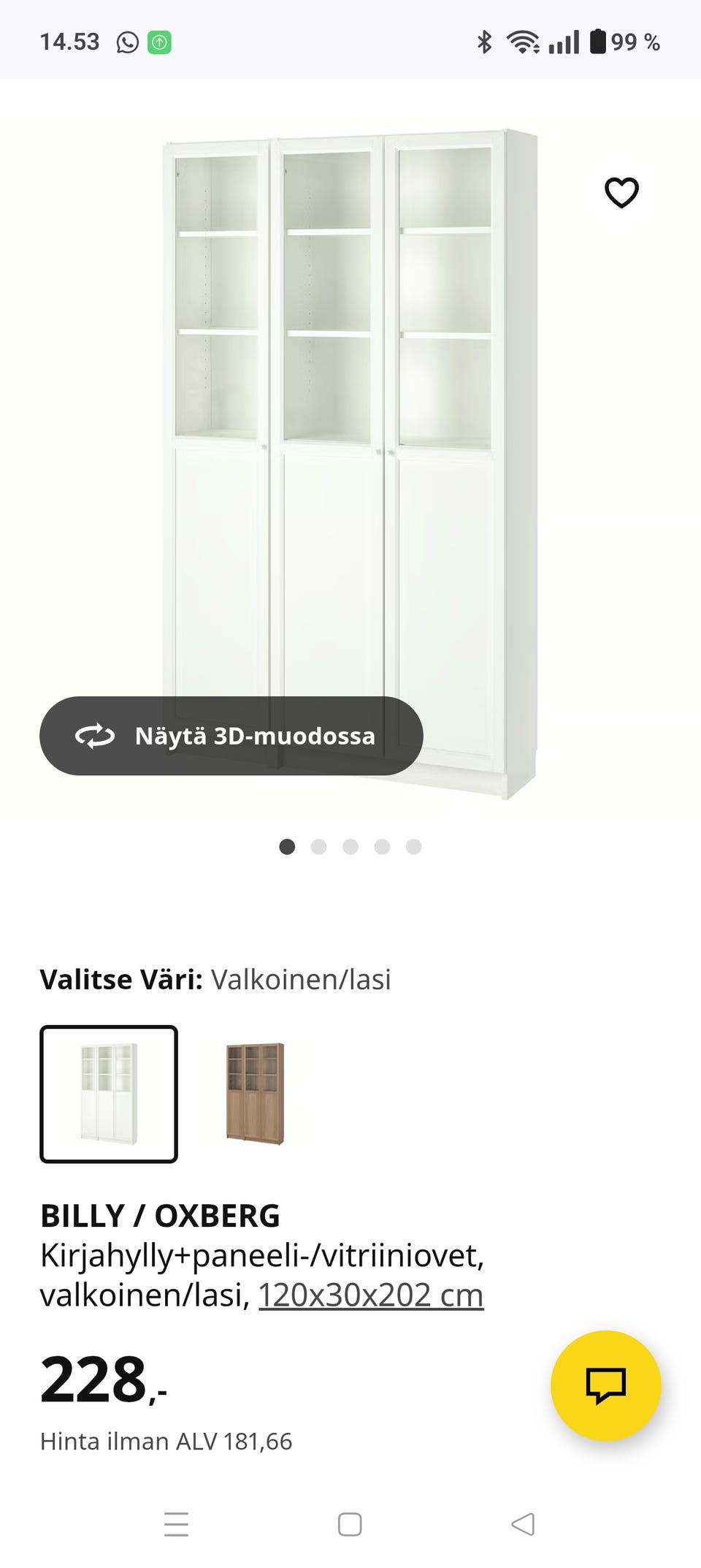
Task: Tap the heart icon to favorite the bookcase
Action: pos(620,192)
